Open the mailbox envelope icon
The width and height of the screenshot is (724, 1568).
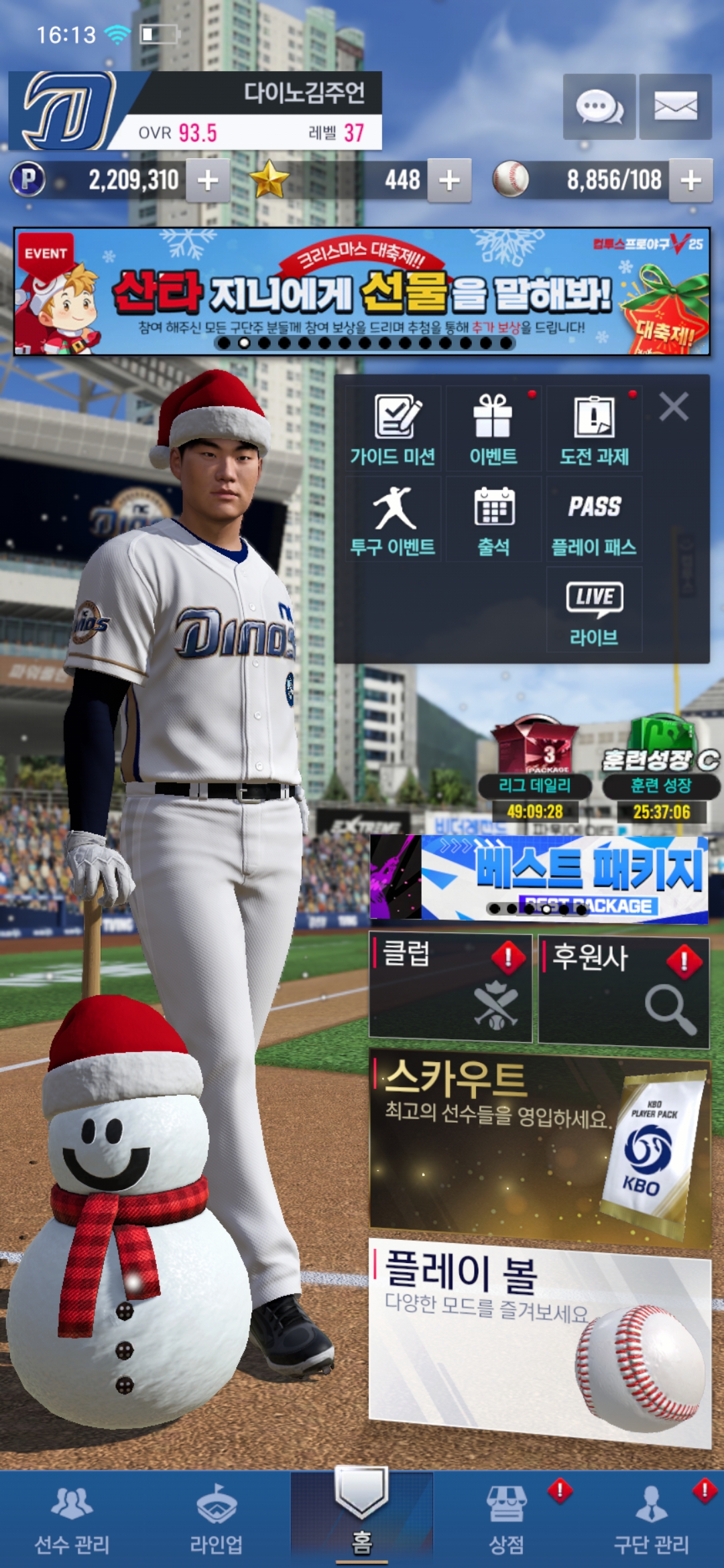675,107
